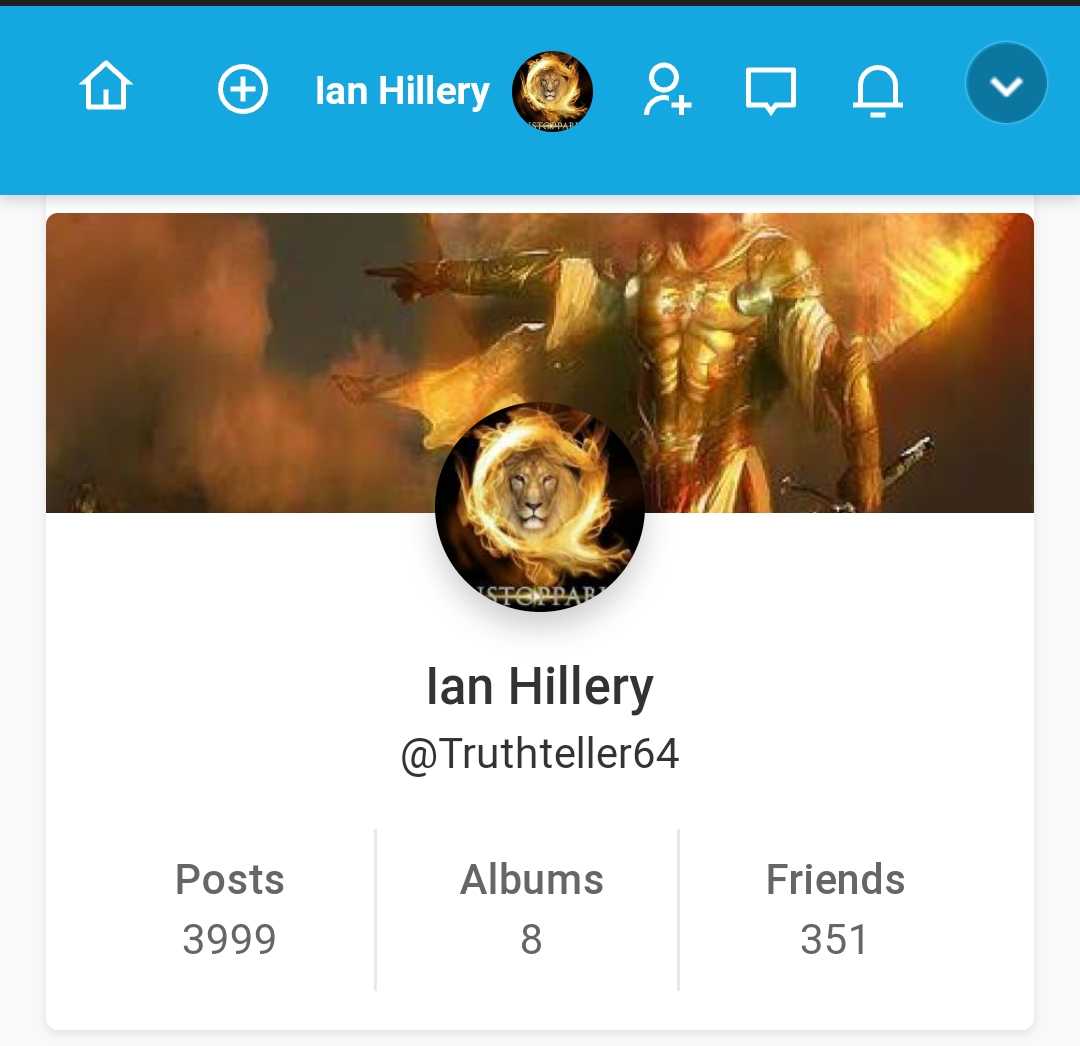Image resolution: width=1080 pixels, height=1046 pixels.
Task: Open the notifications bell
Action: [x=877, y=92]
